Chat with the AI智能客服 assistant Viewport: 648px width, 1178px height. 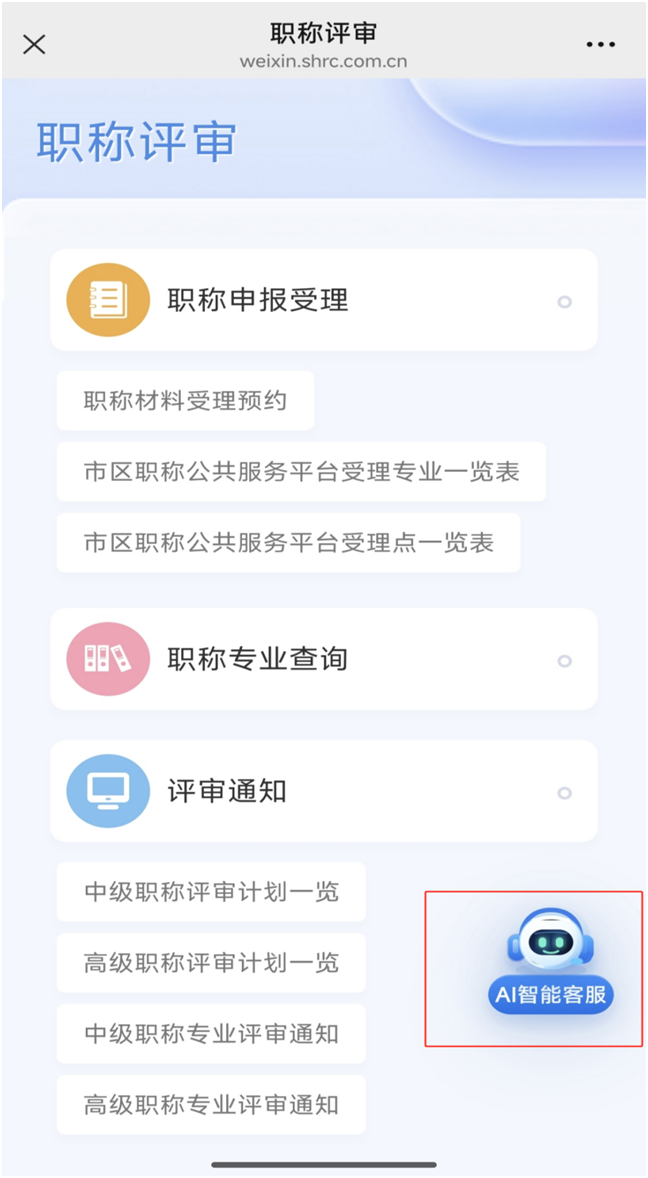[551, 962]
